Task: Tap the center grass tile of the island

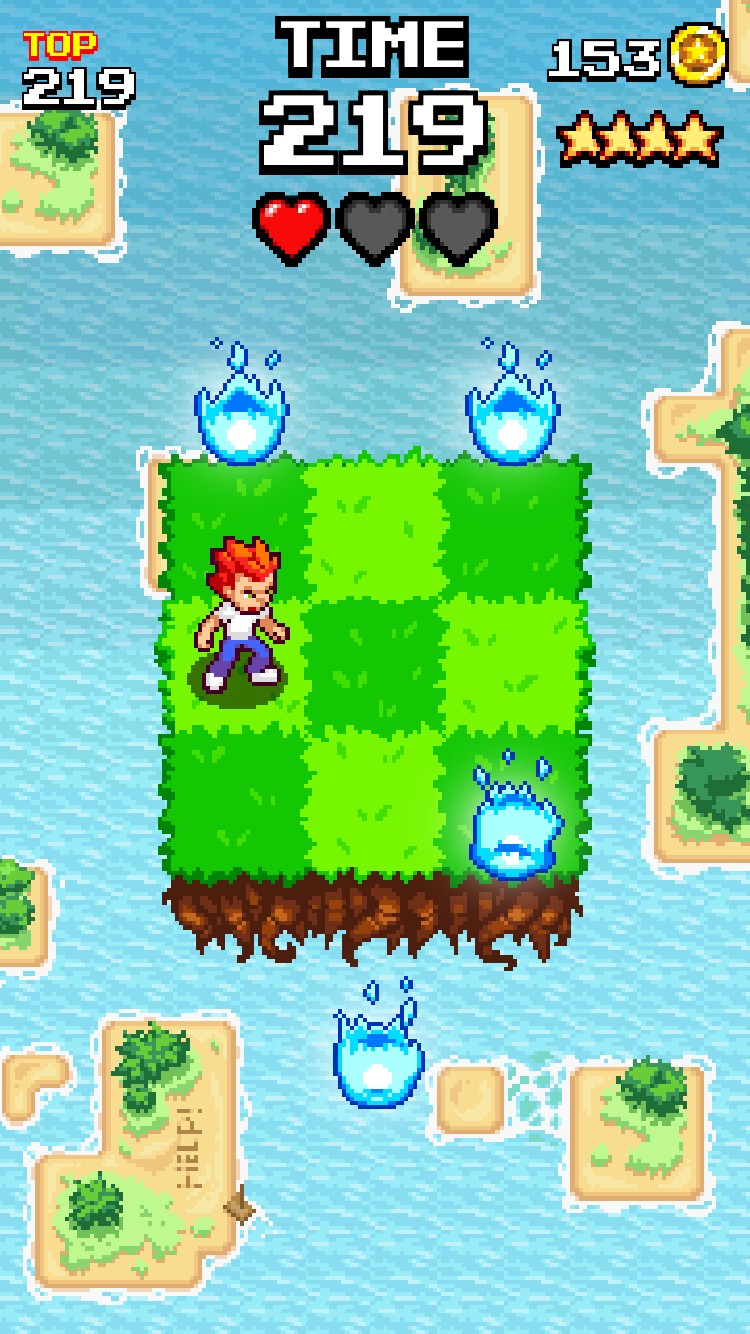Action: point(374,666)
